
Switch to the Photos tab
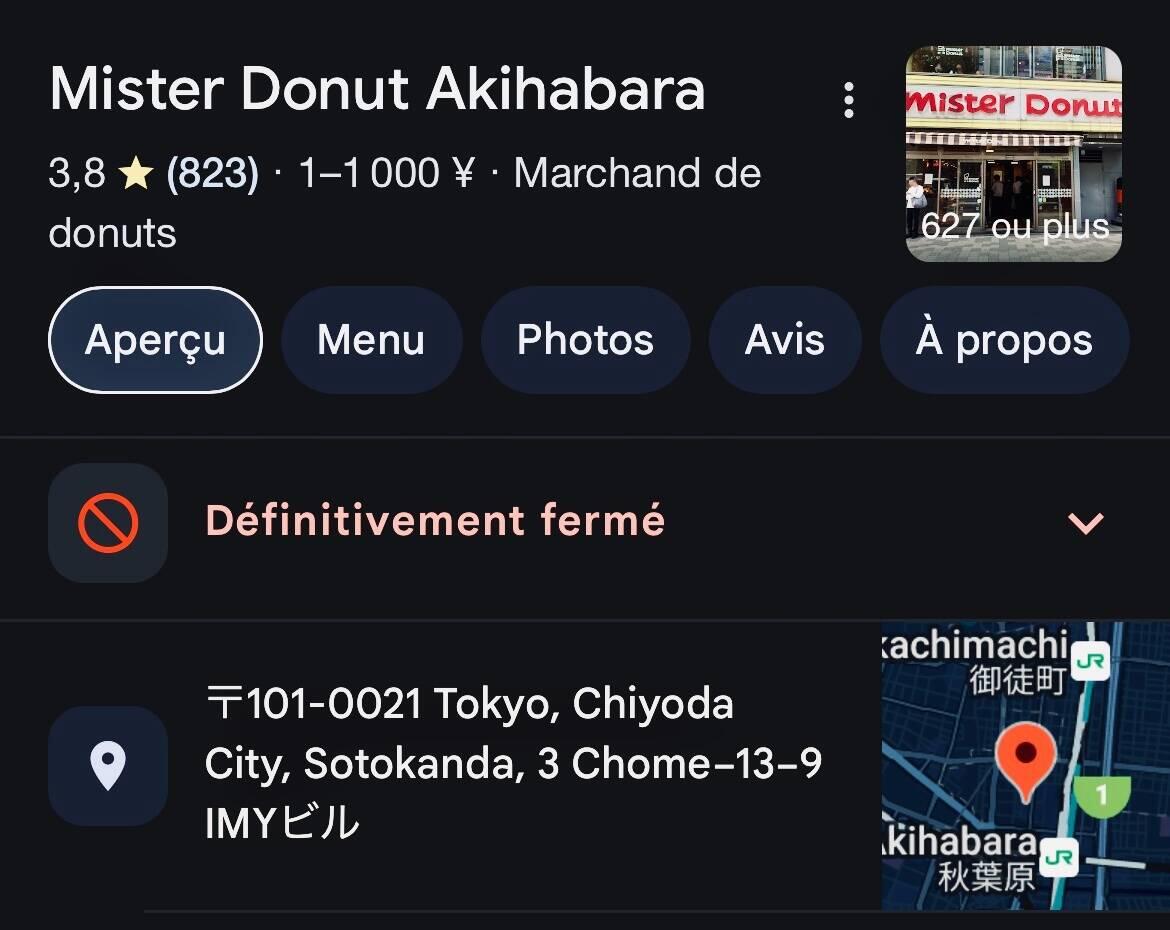tap(585, 340)
